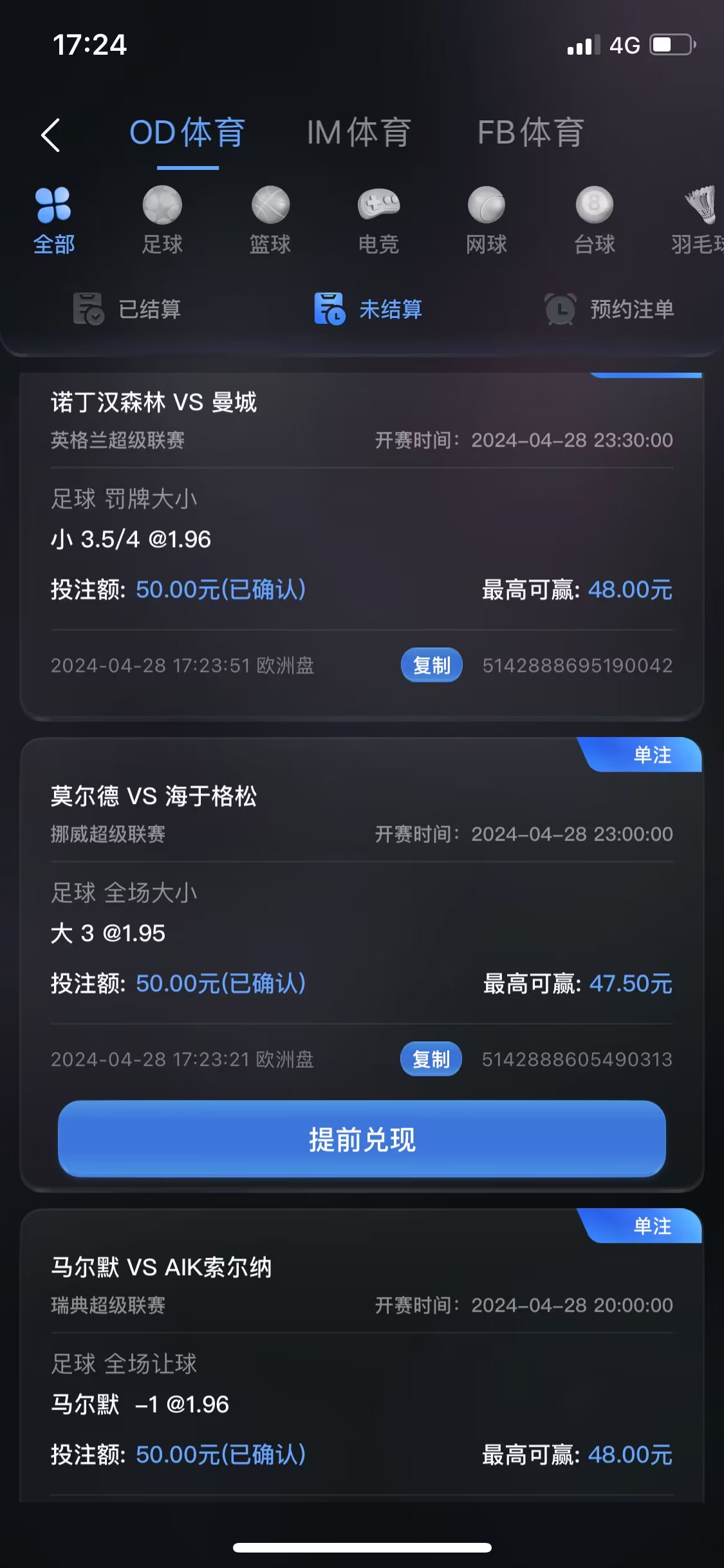The image size is (724, 1568).
Task: Switch to the FB体育 tab
Action: click(x=531, y=133)
